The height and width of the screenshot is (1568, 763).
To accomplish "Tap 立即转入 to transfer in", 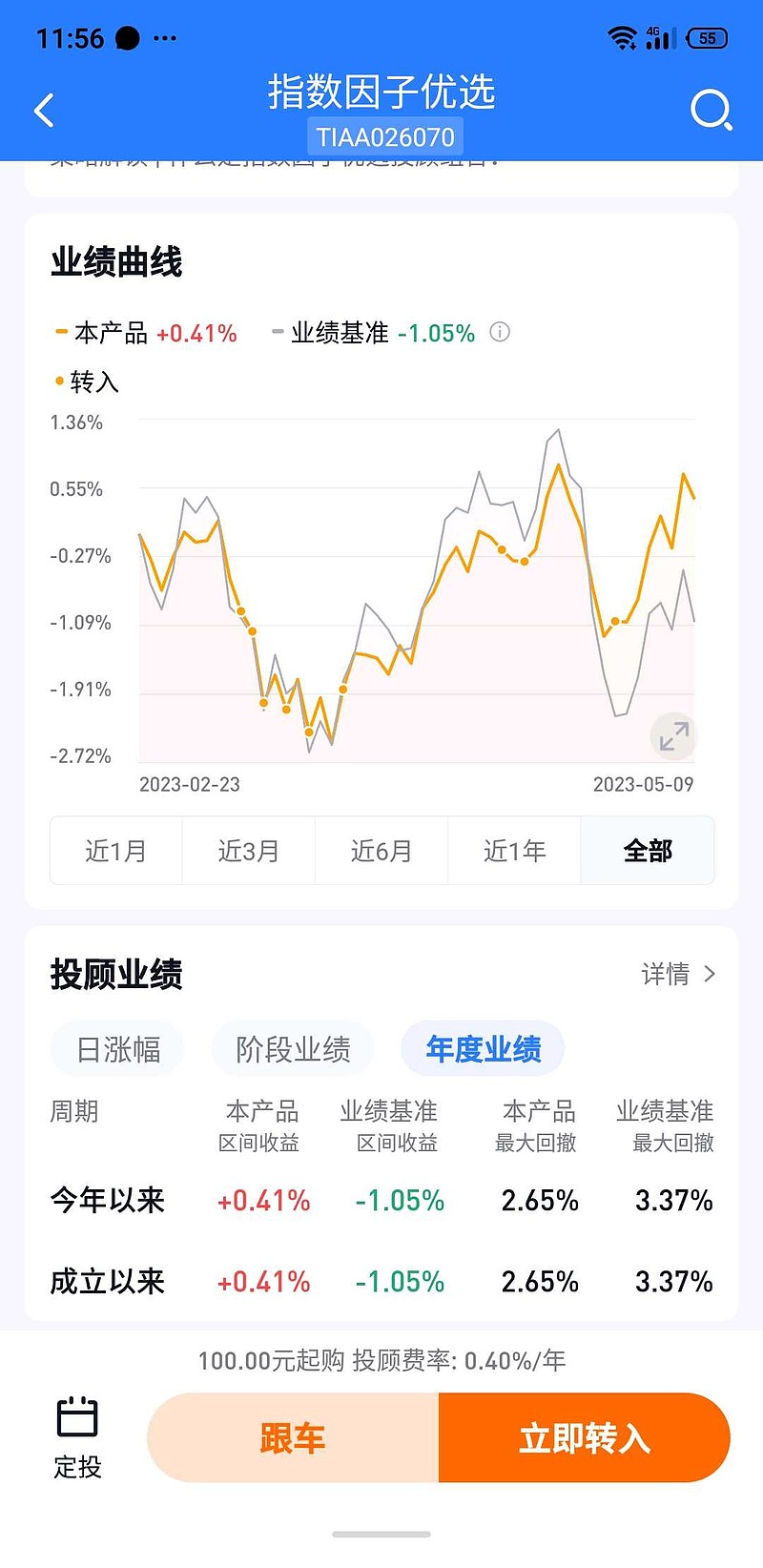I will [585, 1437].
